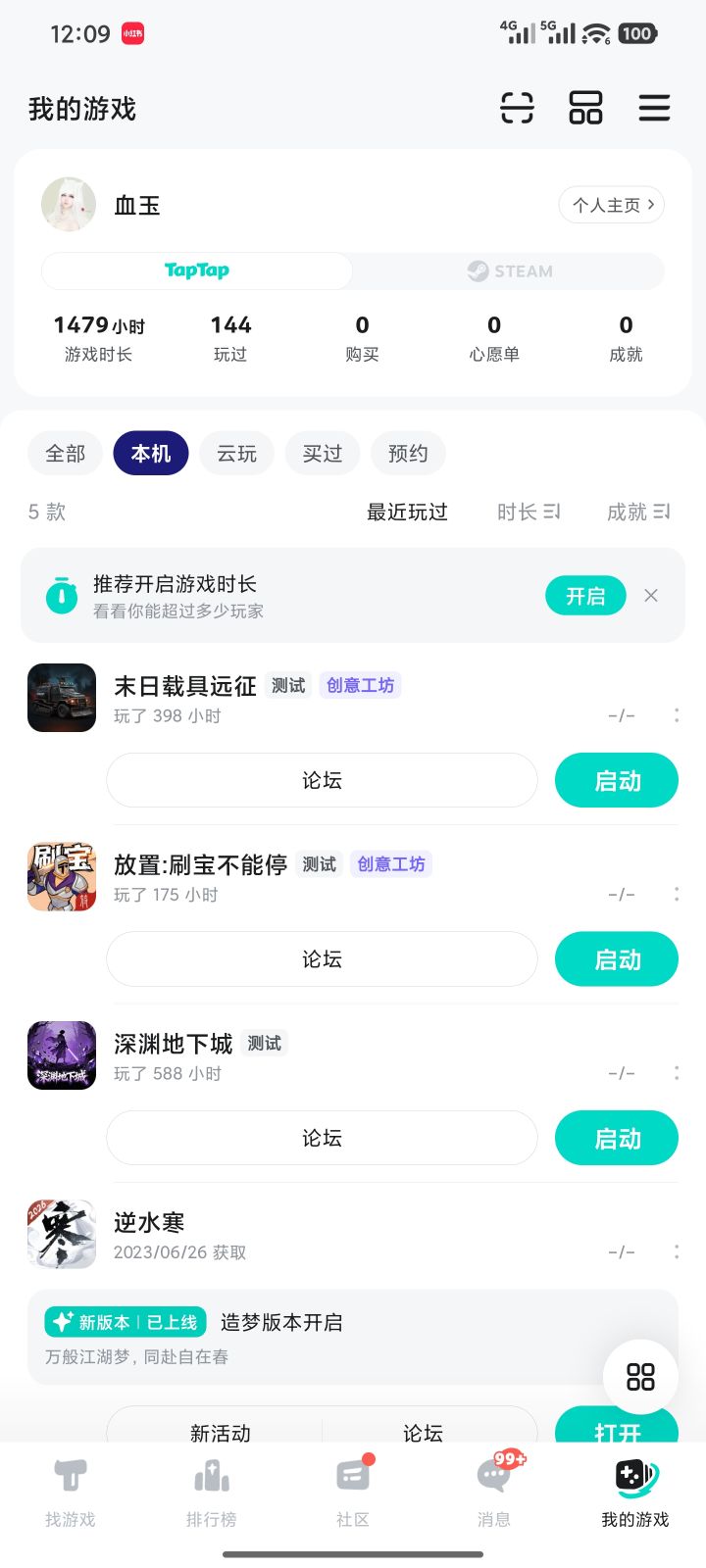Open options menu for 深渊地下城
This screenshot has width=706, height=1568.
(x=676, y=1072)
